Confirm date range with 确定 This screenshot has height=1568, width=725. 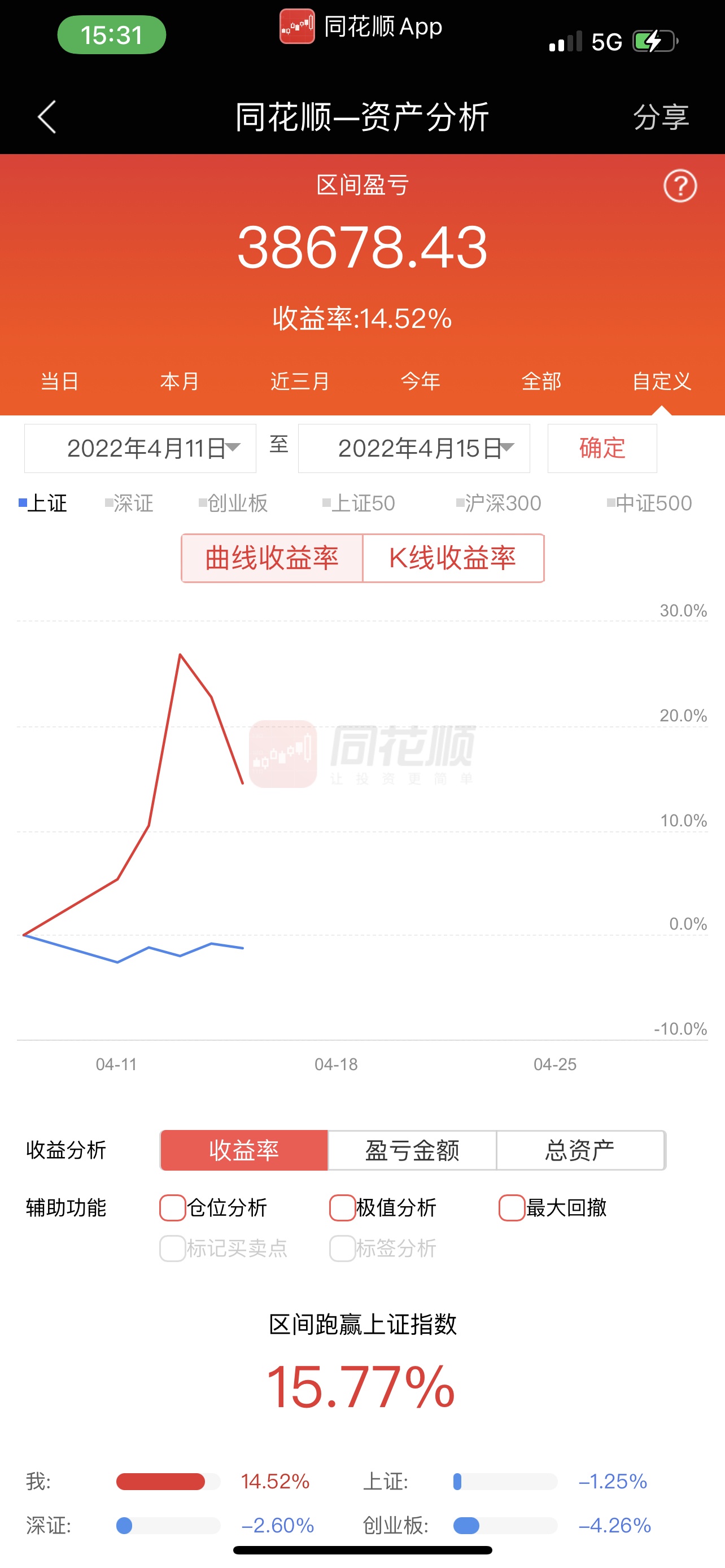(602, 449)
